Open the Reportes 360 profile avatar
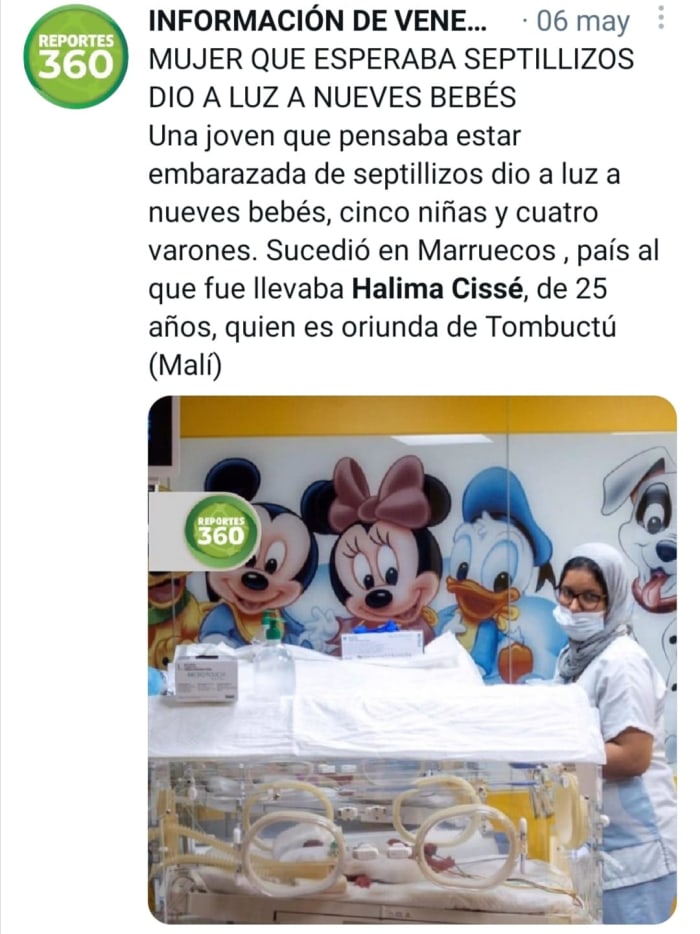 76,57
